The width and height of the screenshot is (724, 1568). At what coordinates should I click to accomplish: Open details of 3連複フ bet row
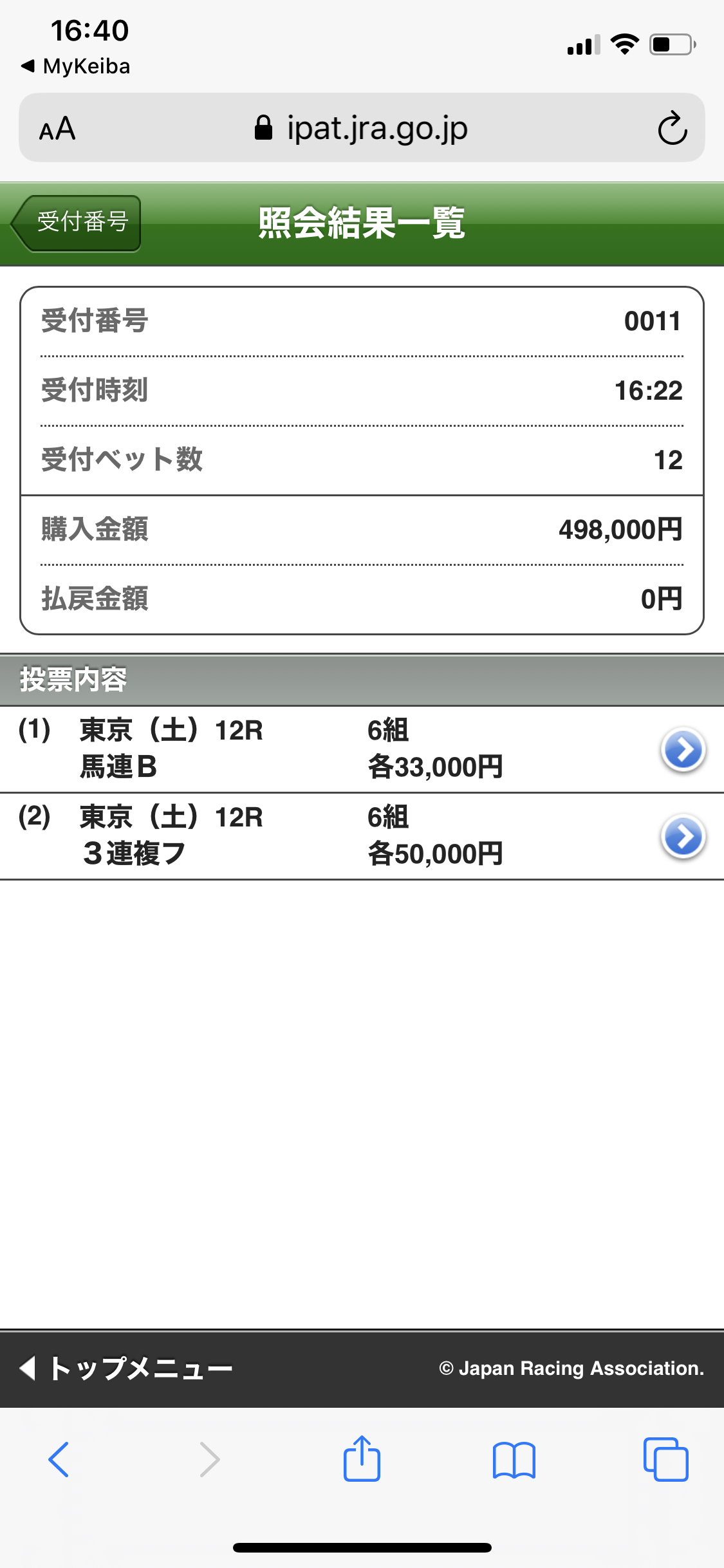pos(683,836)
